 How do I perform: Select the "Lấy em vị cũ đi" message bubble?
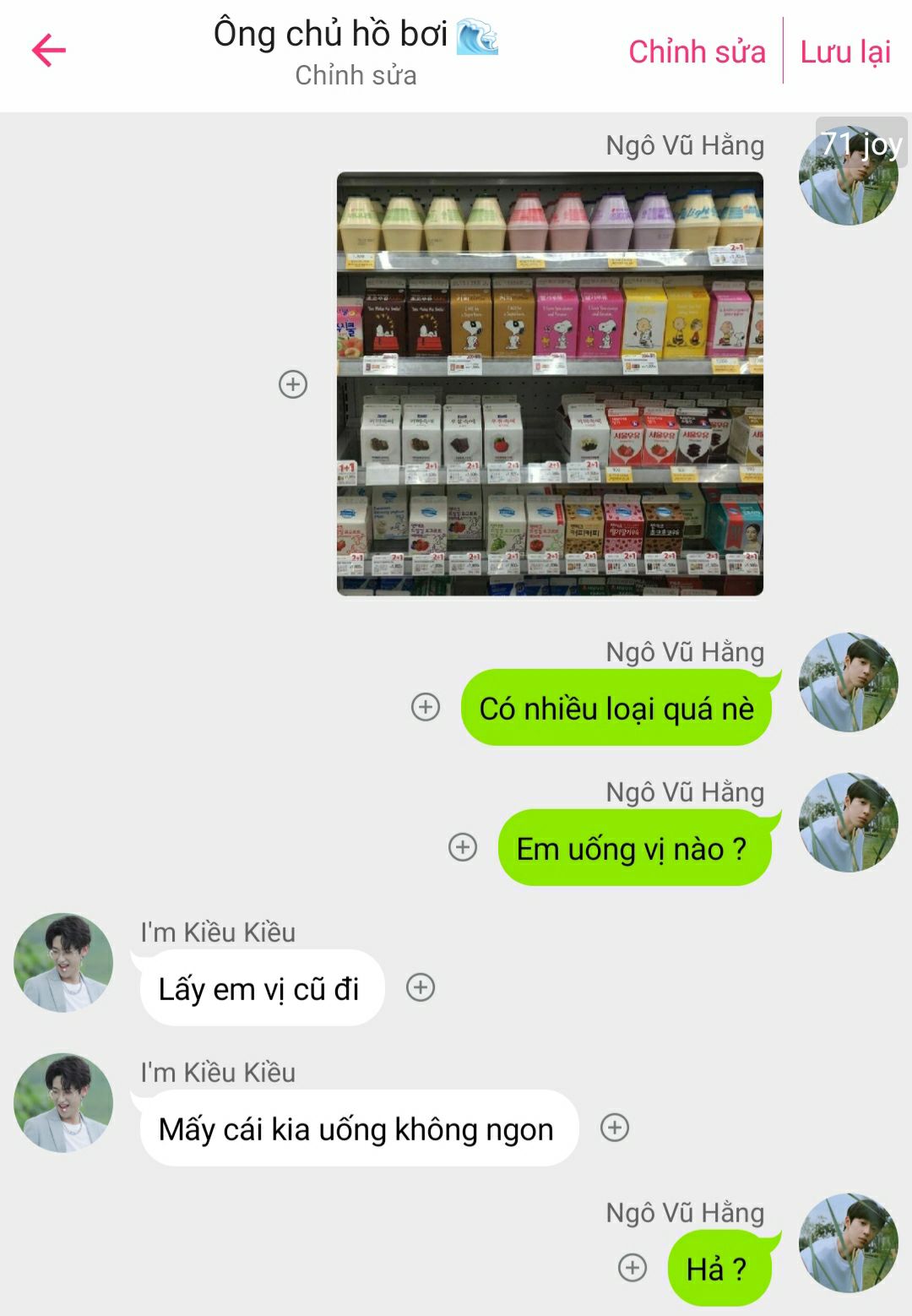coord(260,988)
